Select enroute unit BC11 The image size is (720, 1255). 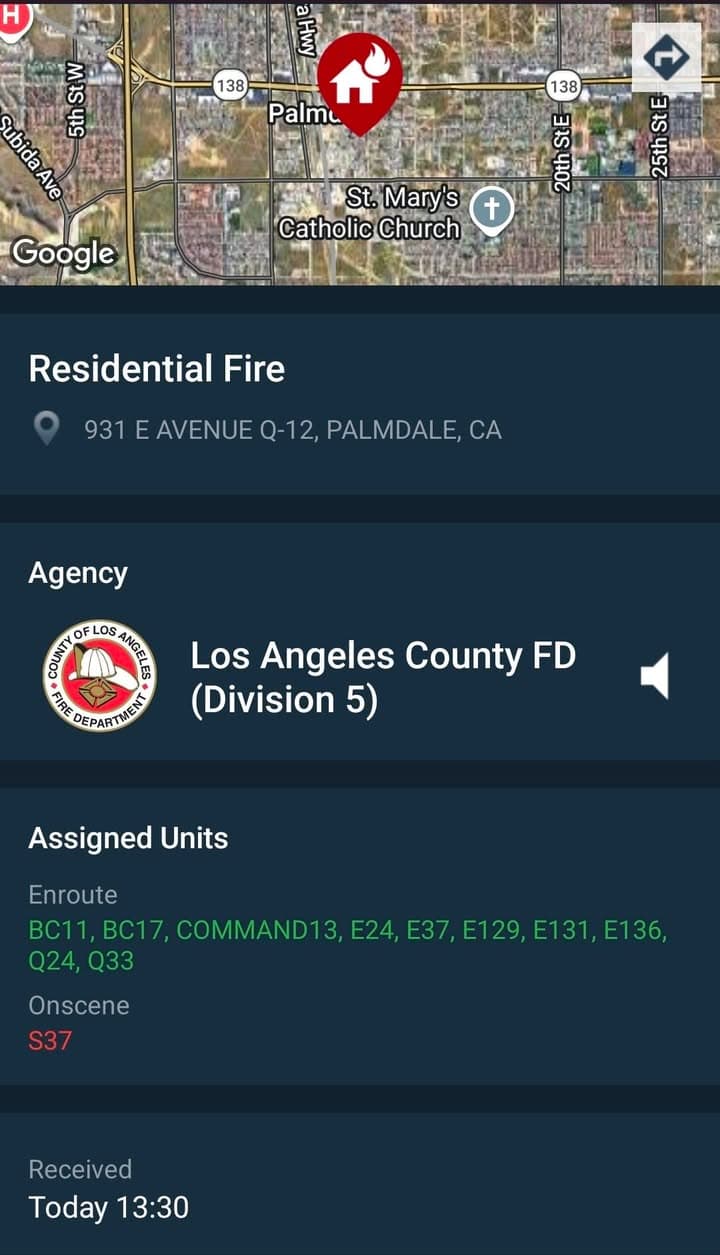56,931
